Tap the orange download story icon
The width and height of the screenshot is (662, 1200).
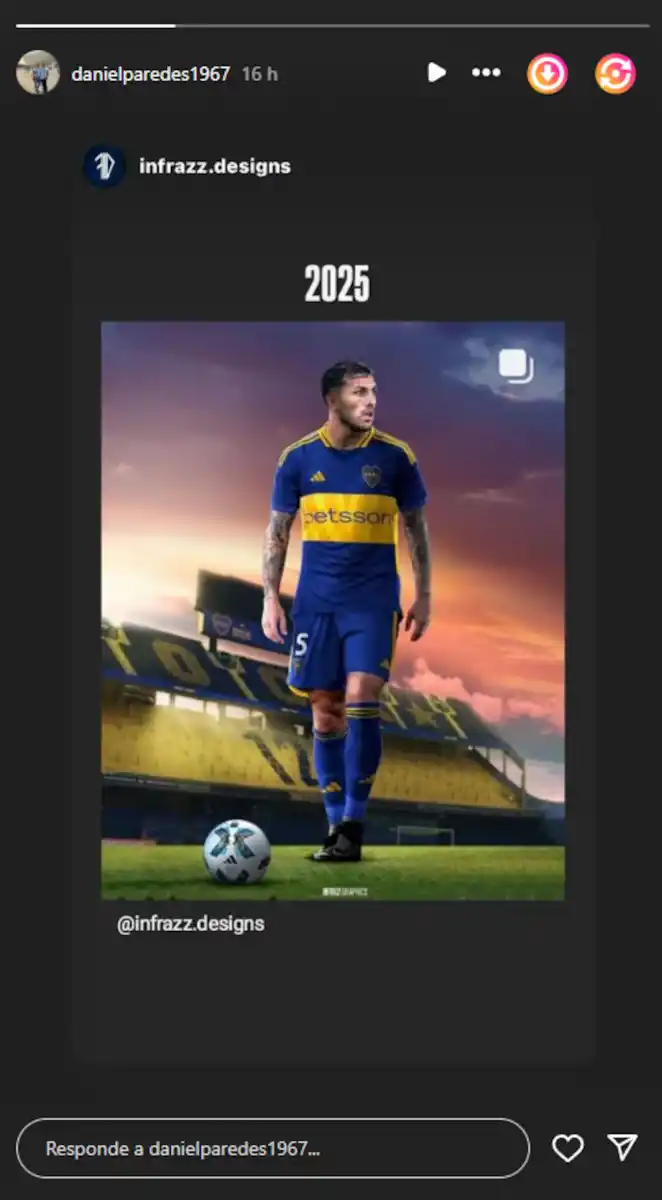tap(547, 74)
